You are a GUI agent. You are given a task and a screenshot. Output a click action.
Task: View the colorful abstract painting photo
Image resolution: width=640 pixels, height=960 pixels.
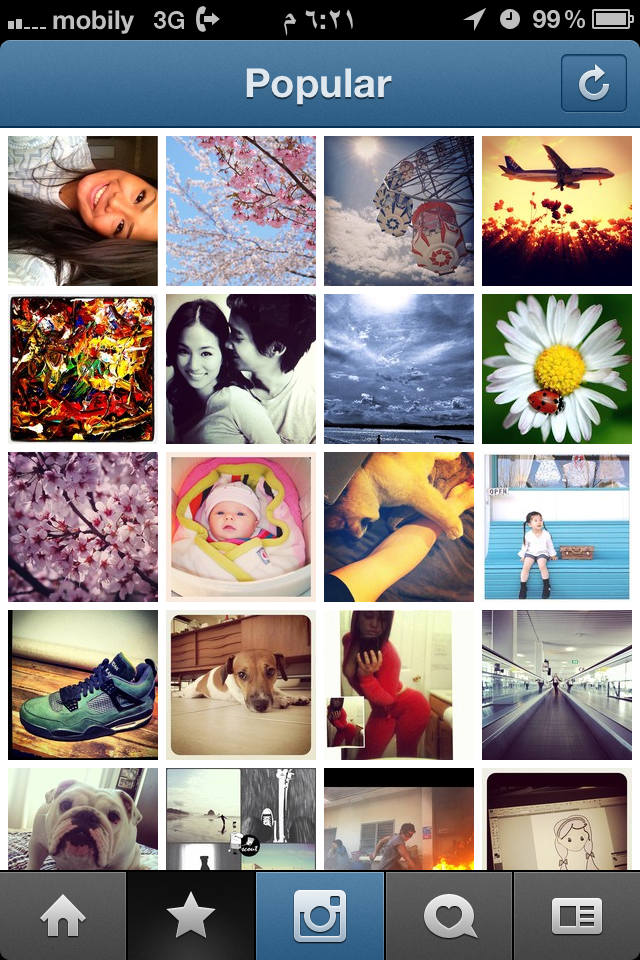[83, 369]
